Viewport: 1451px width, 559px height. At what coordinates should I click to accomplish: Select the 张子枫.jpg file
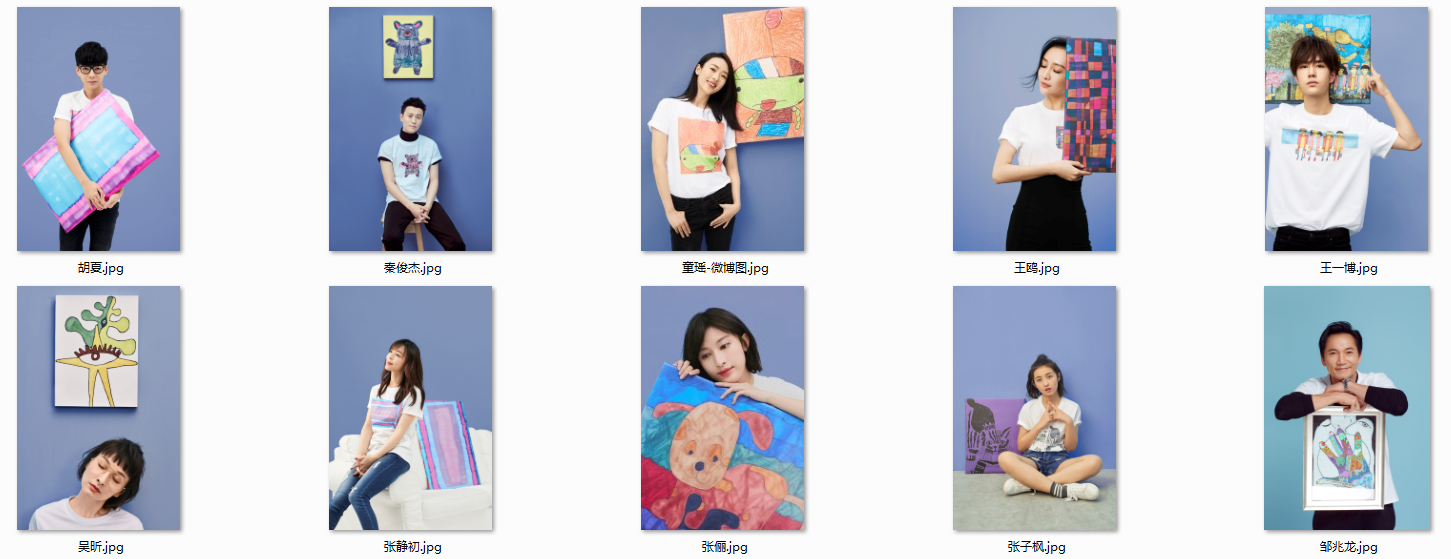tap(1034, 408)
